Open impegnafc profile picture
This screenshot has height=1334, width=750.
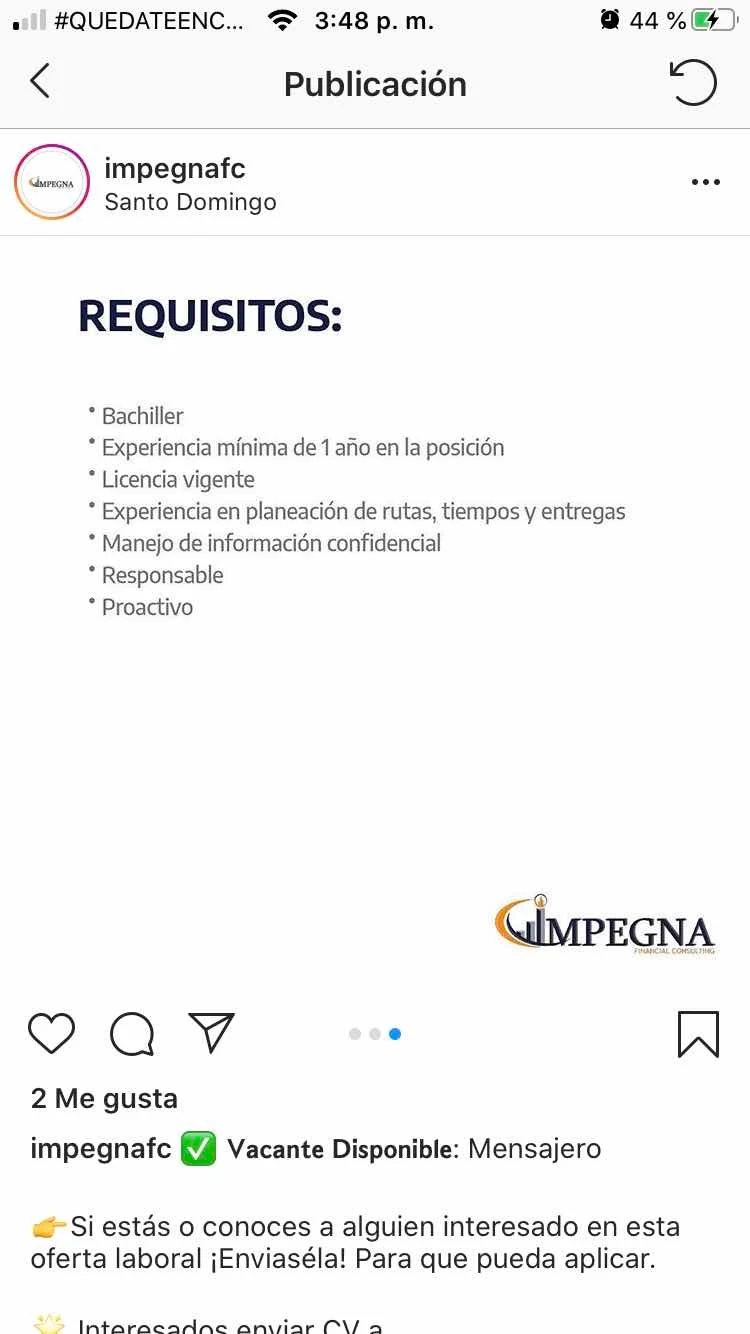click(52, 182)
